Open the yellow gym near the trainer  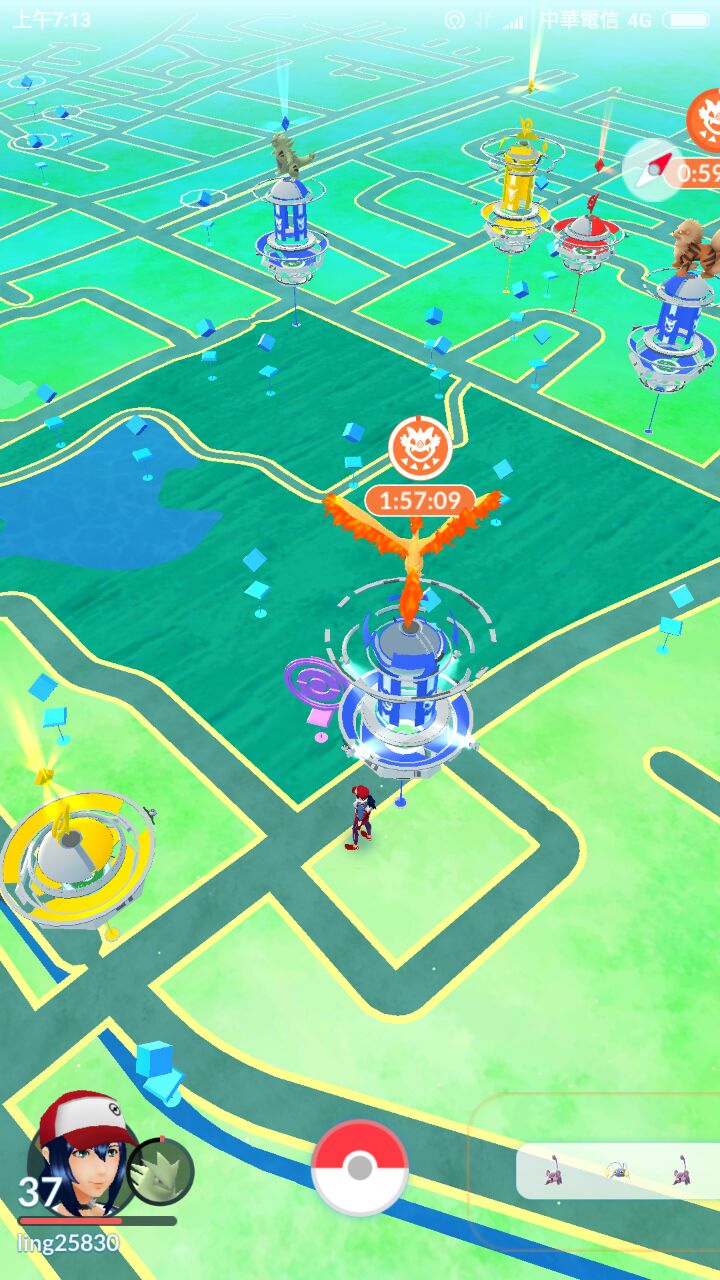(73, 857)
